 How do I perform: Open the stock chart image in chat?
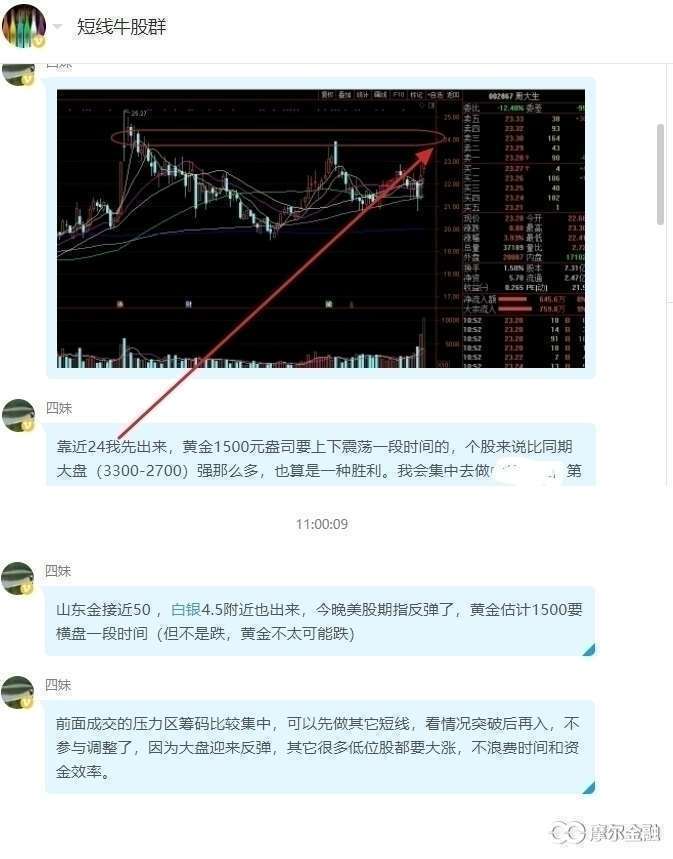tap(320, 228)
